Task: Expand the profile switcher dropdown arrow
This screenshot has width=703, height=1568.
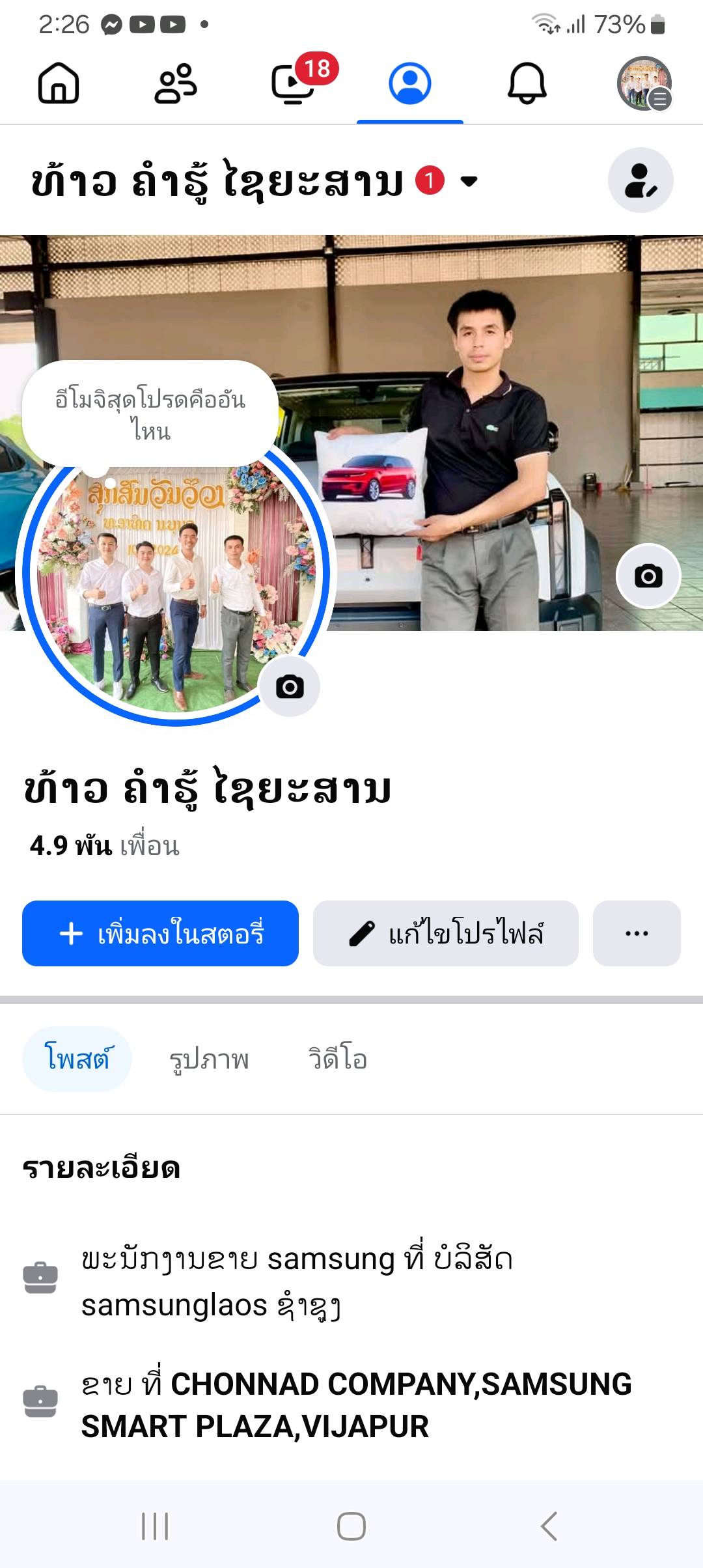Action: [x=469, y=181]
